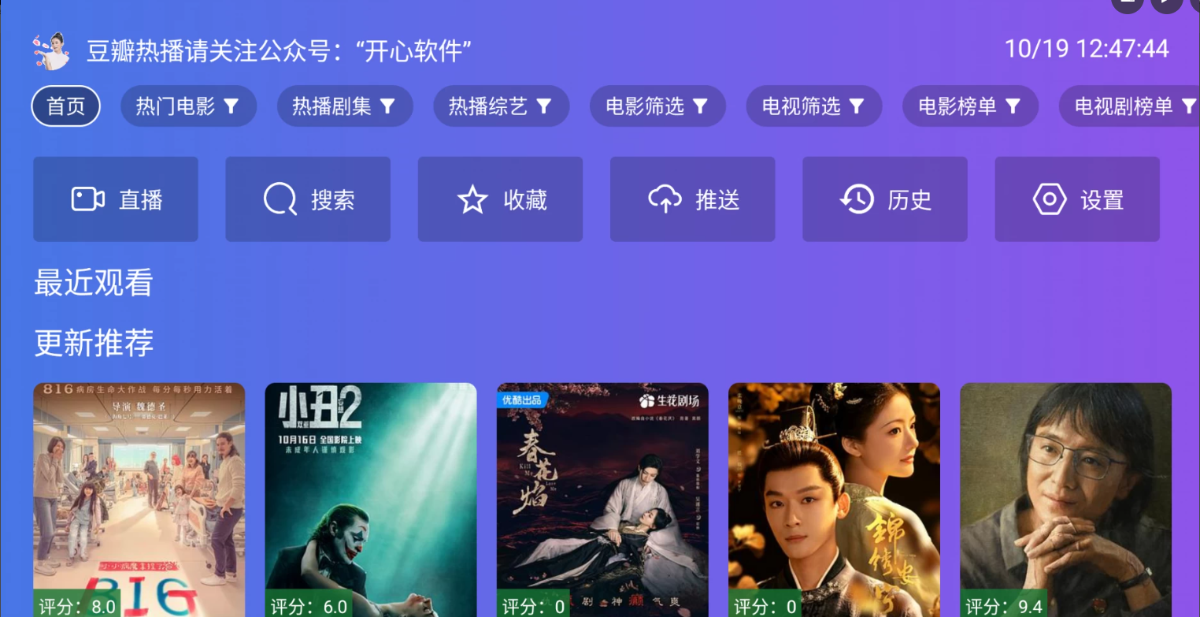Tap the 推送 push button
This screenshot has width=1200, height=617.
(692, 199)
